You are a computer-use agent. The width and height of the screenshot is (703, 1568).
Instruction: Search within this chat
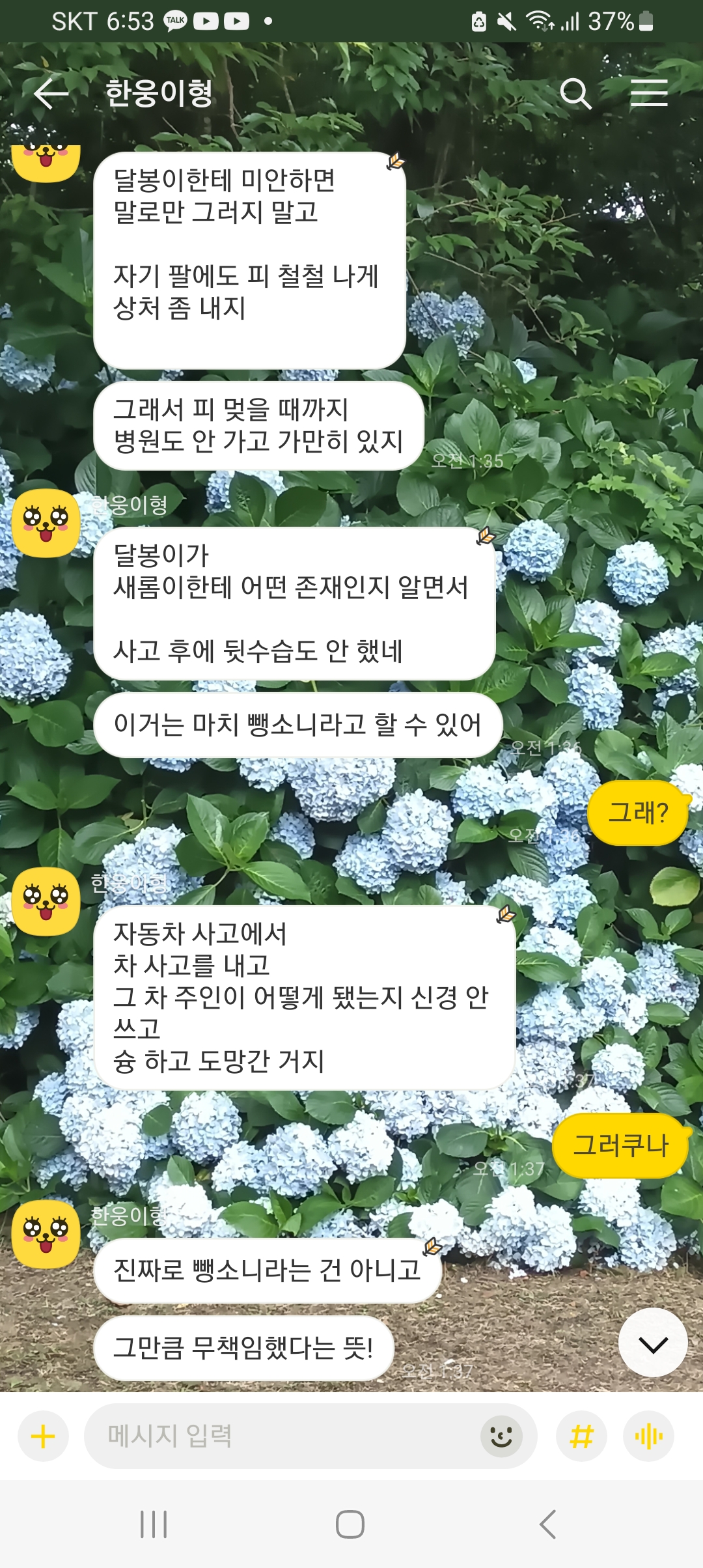(575, 94)
